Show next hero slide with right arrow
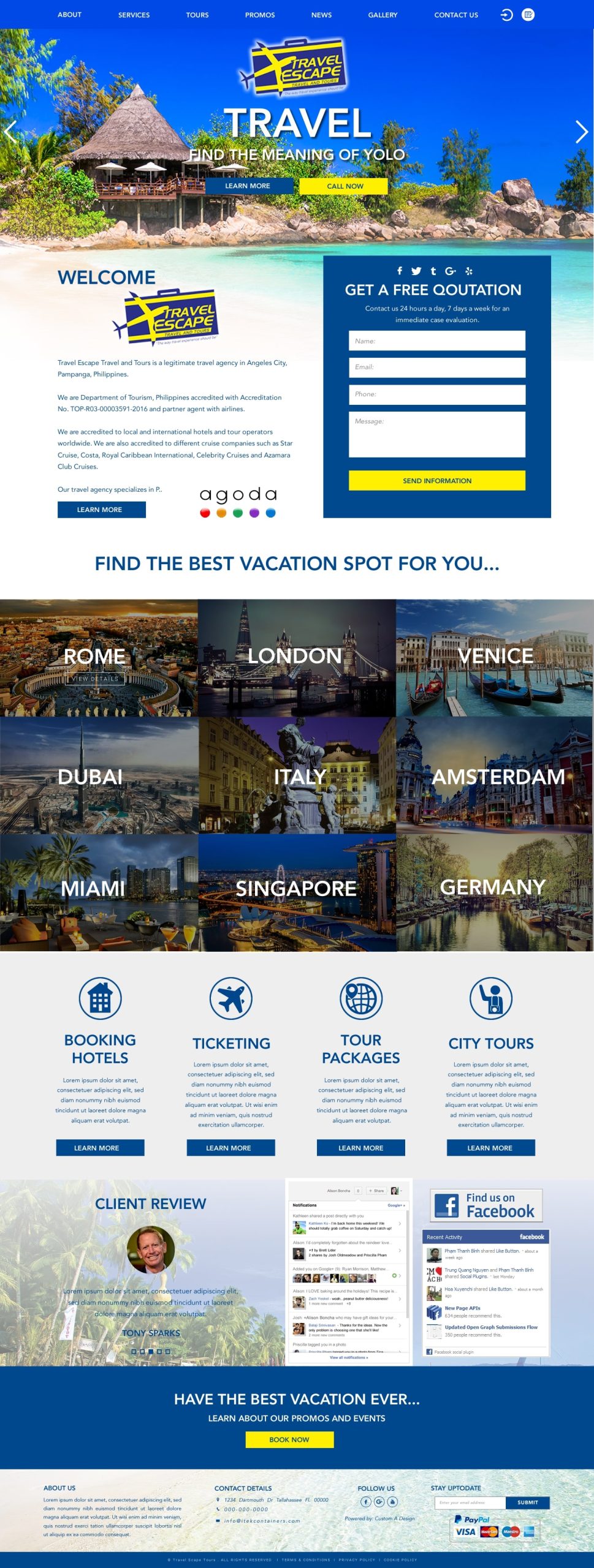The height and width of the screenshot is (1568, 594). 581,132
